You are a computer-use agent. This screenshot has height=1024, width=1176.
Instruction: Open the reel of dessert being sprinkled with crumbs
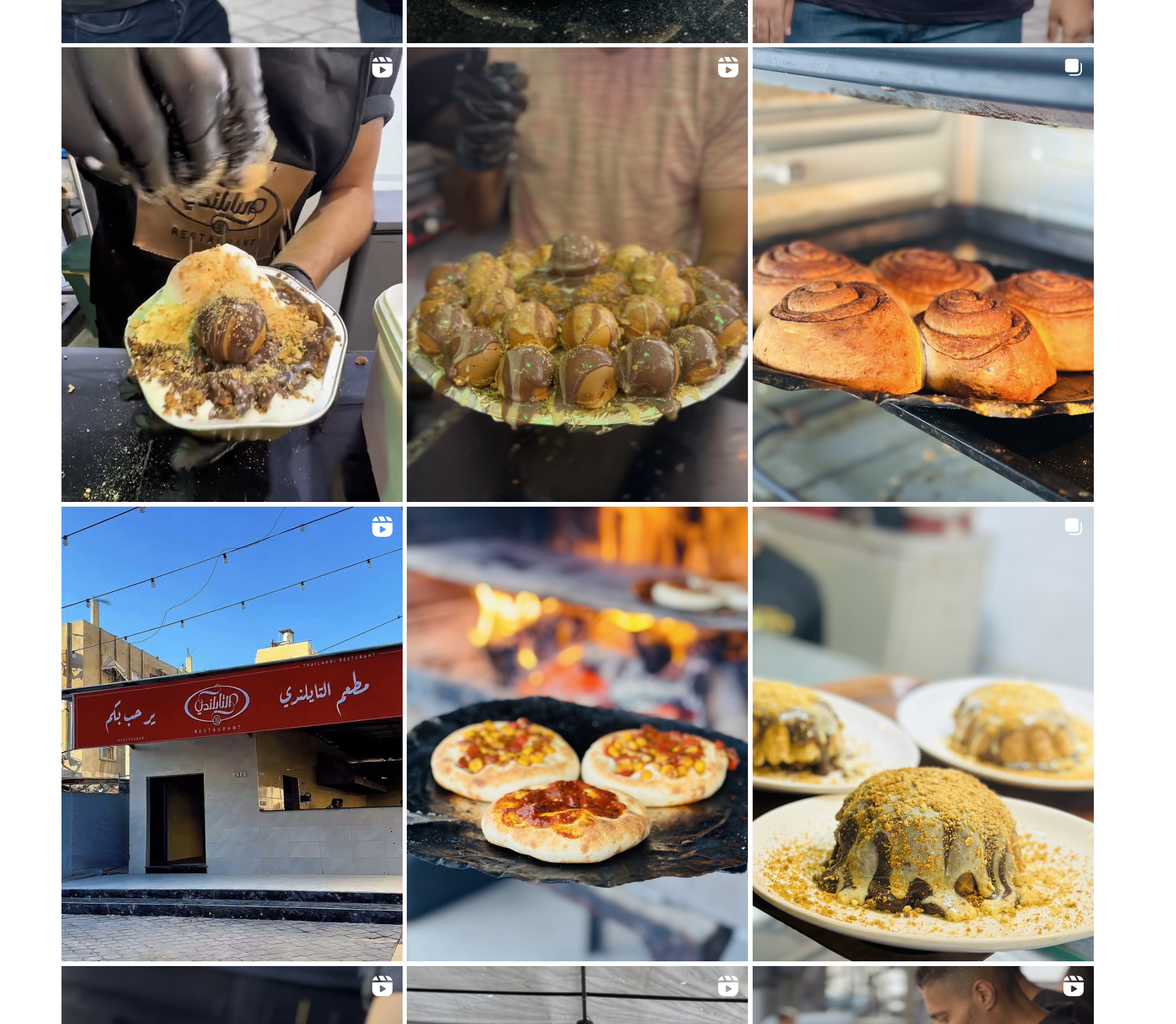click(x=232, y=274)
